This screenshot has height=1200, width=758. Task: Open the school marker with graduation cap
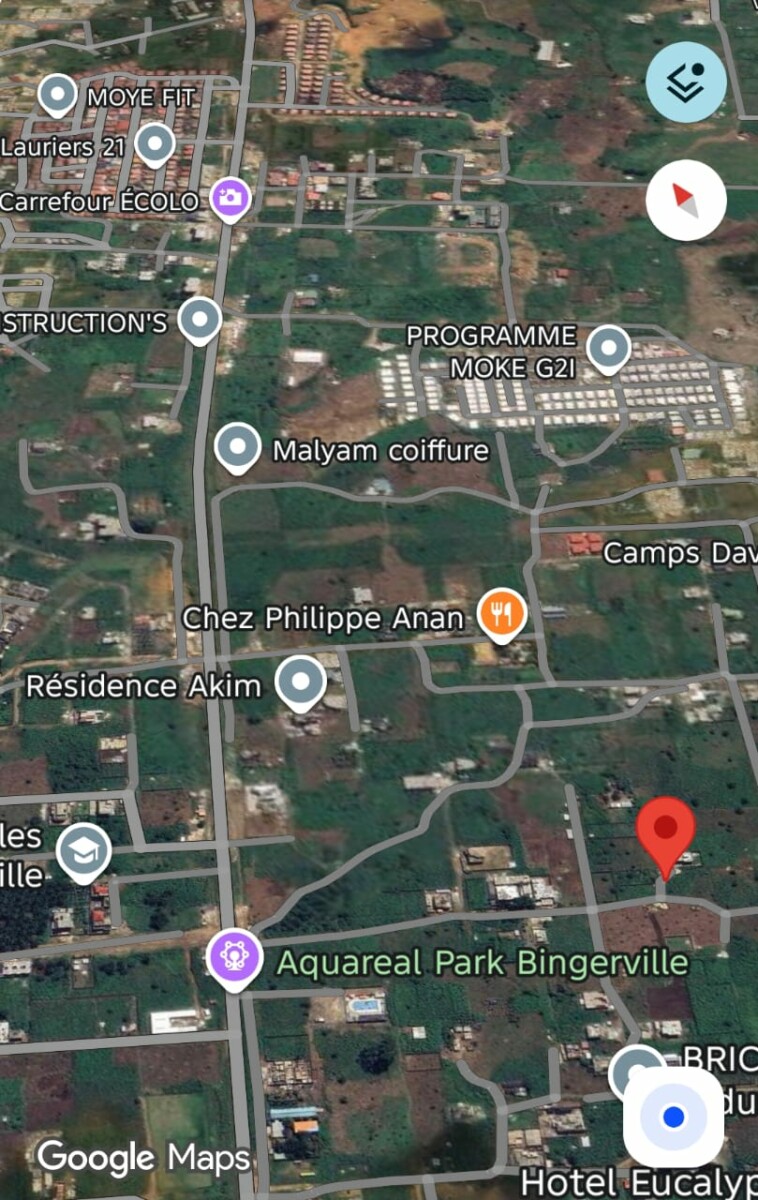click(84, 850)
